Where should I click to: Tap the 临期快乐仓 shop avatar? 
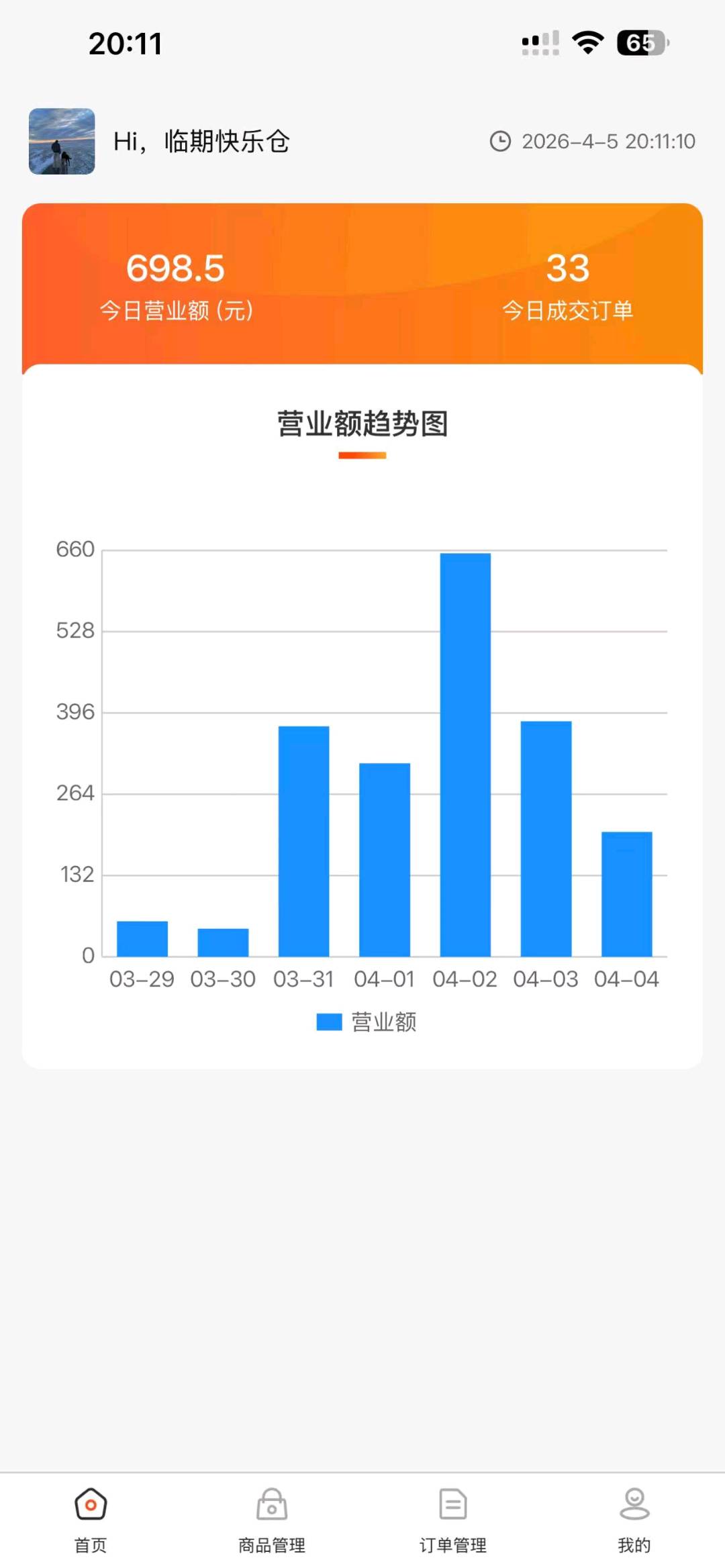point(62,142)
